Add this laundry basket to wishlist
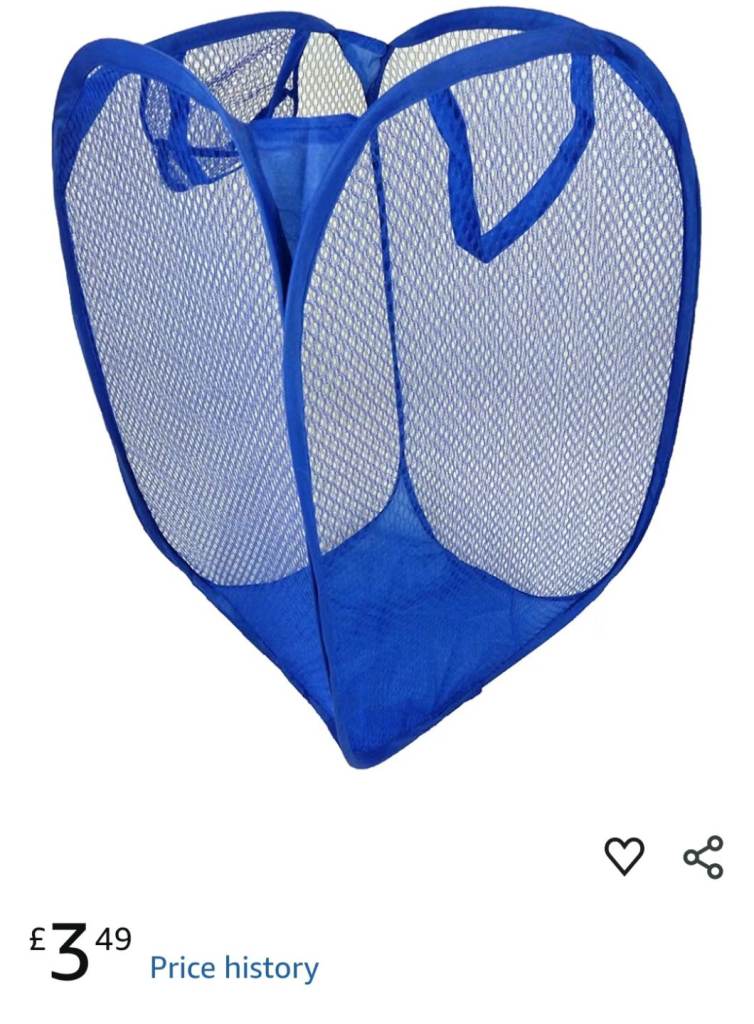The image size is (754, 1024). (x=624, y=856)
